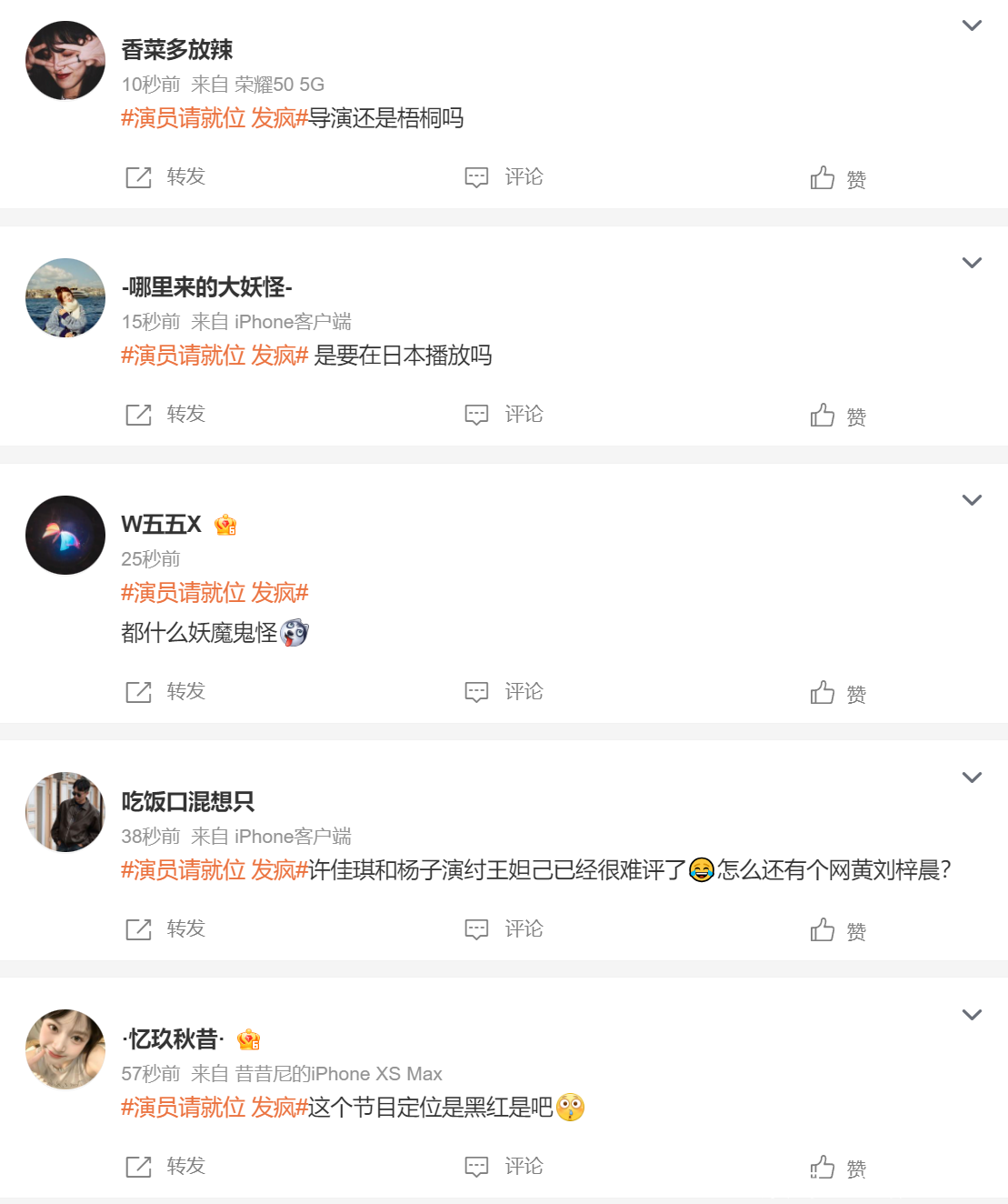Screen dimensions: 1008x1204
Task: Expand the chevron menu on 香菜多放辣's post
Action: 972,25
